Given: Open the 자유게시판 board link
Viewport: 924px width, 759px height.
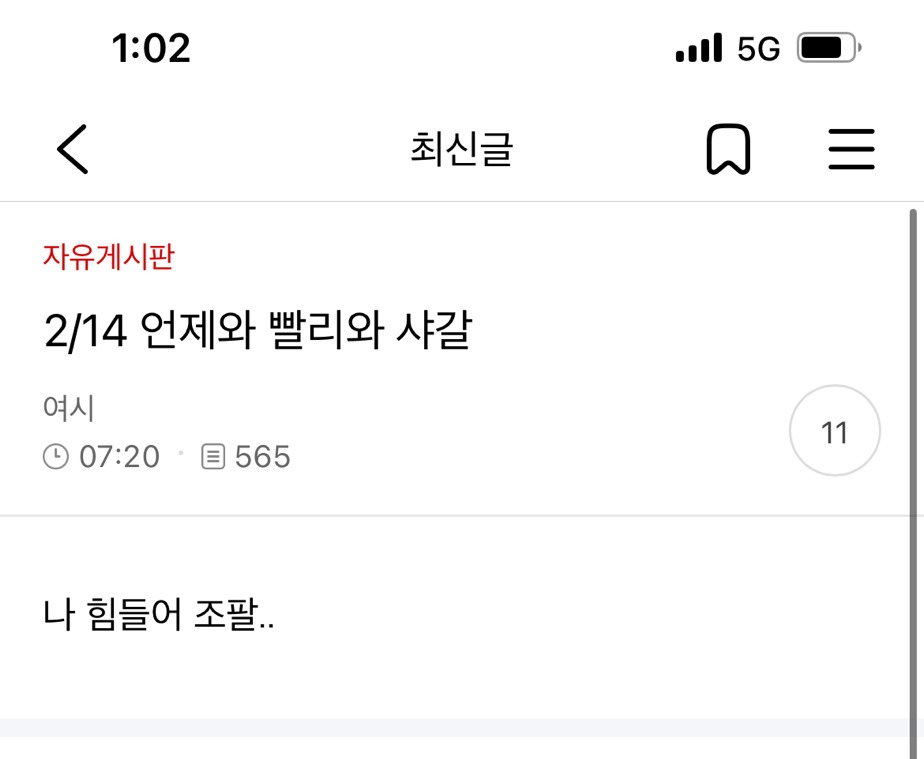Looking at the screenshot, I should tap(108, 256).
